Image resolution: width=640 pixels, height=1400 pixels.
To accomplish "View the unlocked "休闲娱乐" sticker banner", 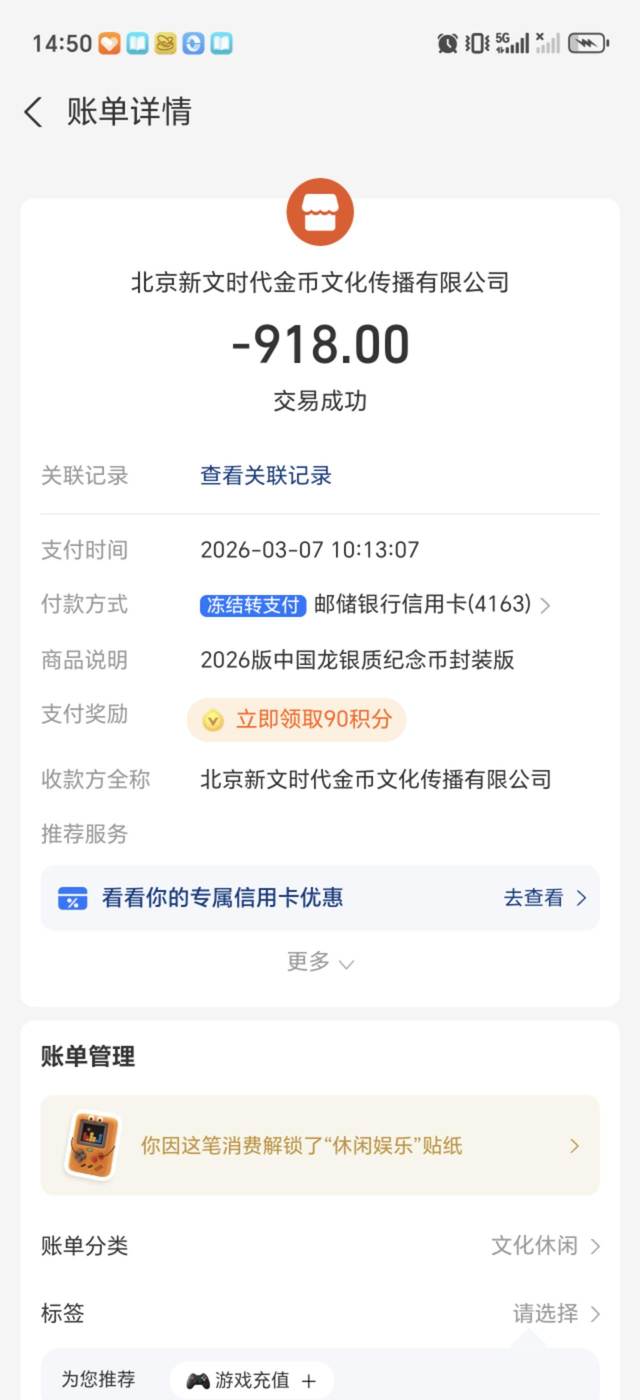I will [320, 1145].
